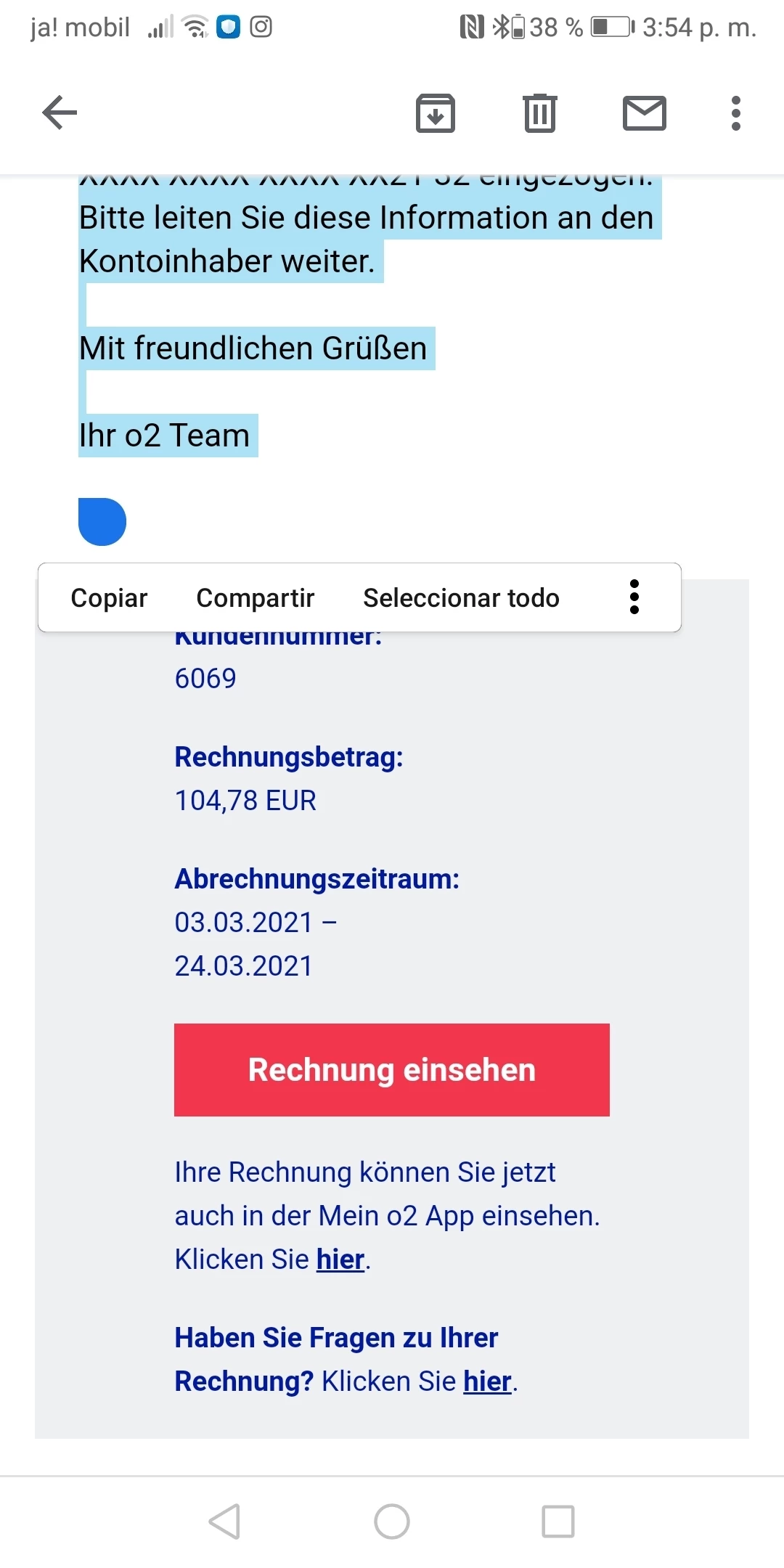The image size is (784, 1568).
Task: Open the email overflow menu
Action: [735, 113]
